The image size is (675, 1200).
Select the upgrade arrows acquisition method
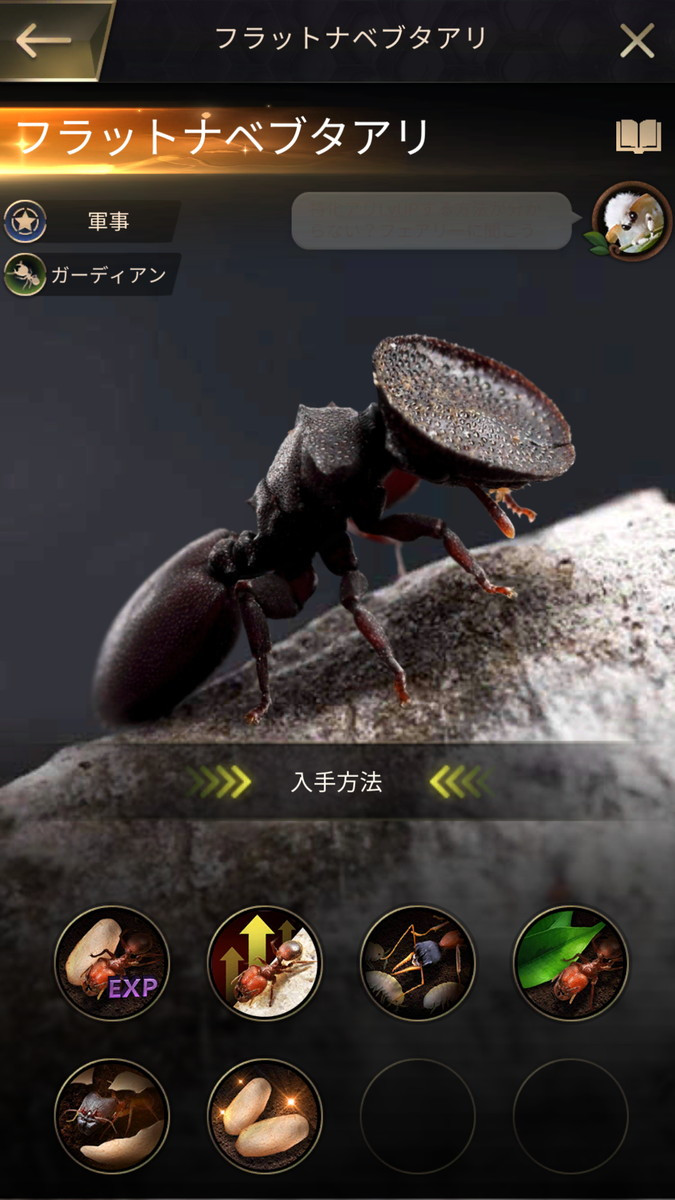[x=265, y=963]
